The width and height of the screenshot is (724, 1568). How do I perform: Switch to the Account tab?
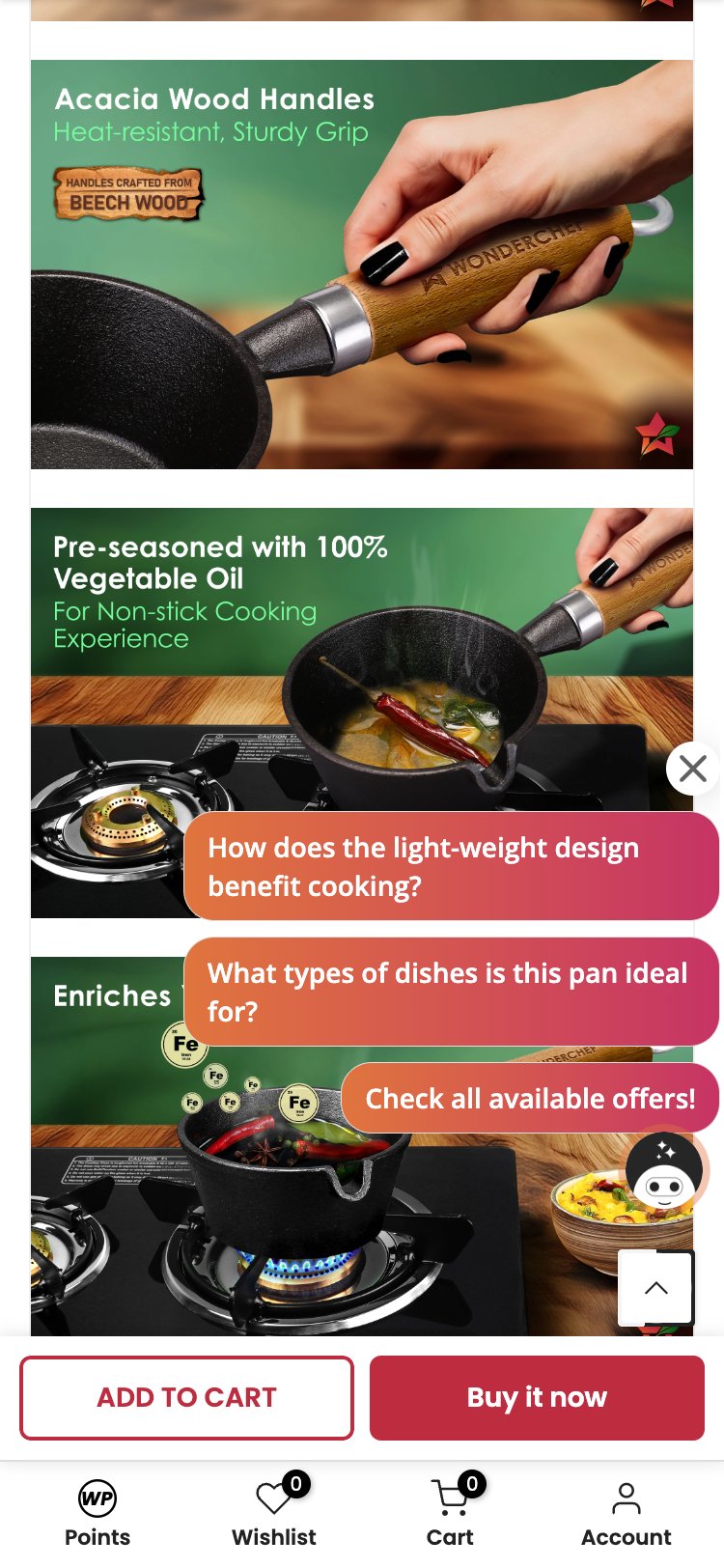[x=627, y=1535]
